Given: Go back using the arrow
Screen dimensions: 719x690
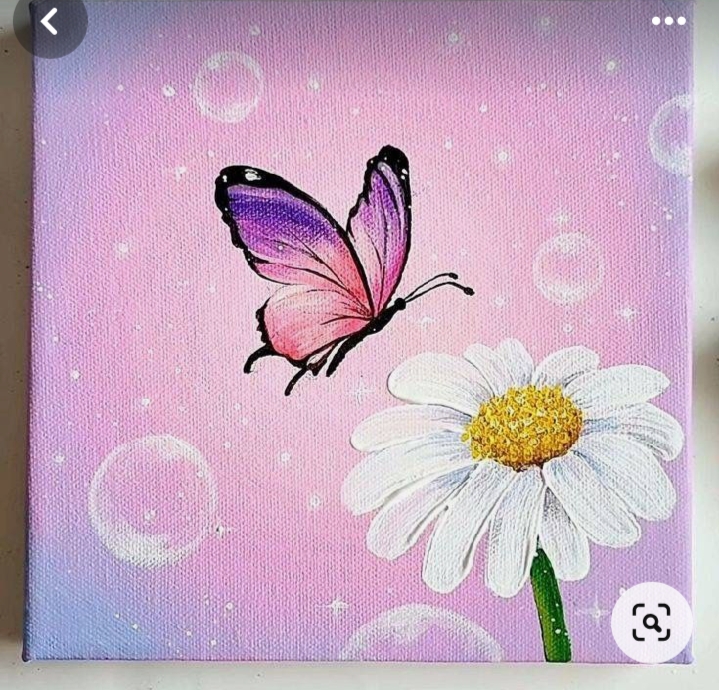Looking at the screenshot, I should pyautogui.click(x=49, y=20).
